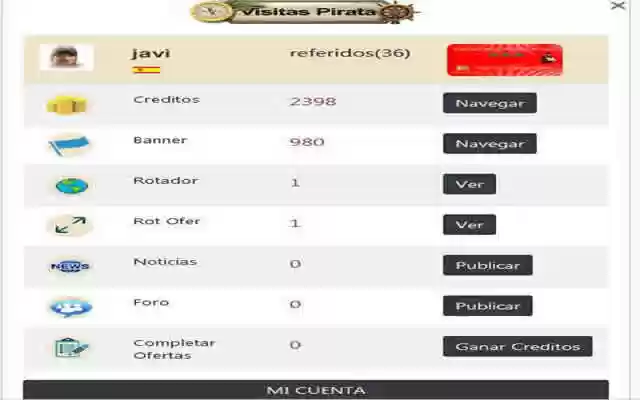
Task: Tap Publicar in the Foro row
Action: 487,306
